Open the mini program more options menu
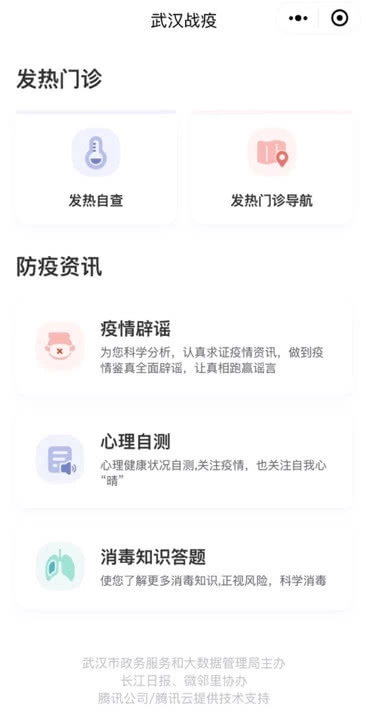The image size is (368, 719). pyautogui.click(x=298, y=18)
